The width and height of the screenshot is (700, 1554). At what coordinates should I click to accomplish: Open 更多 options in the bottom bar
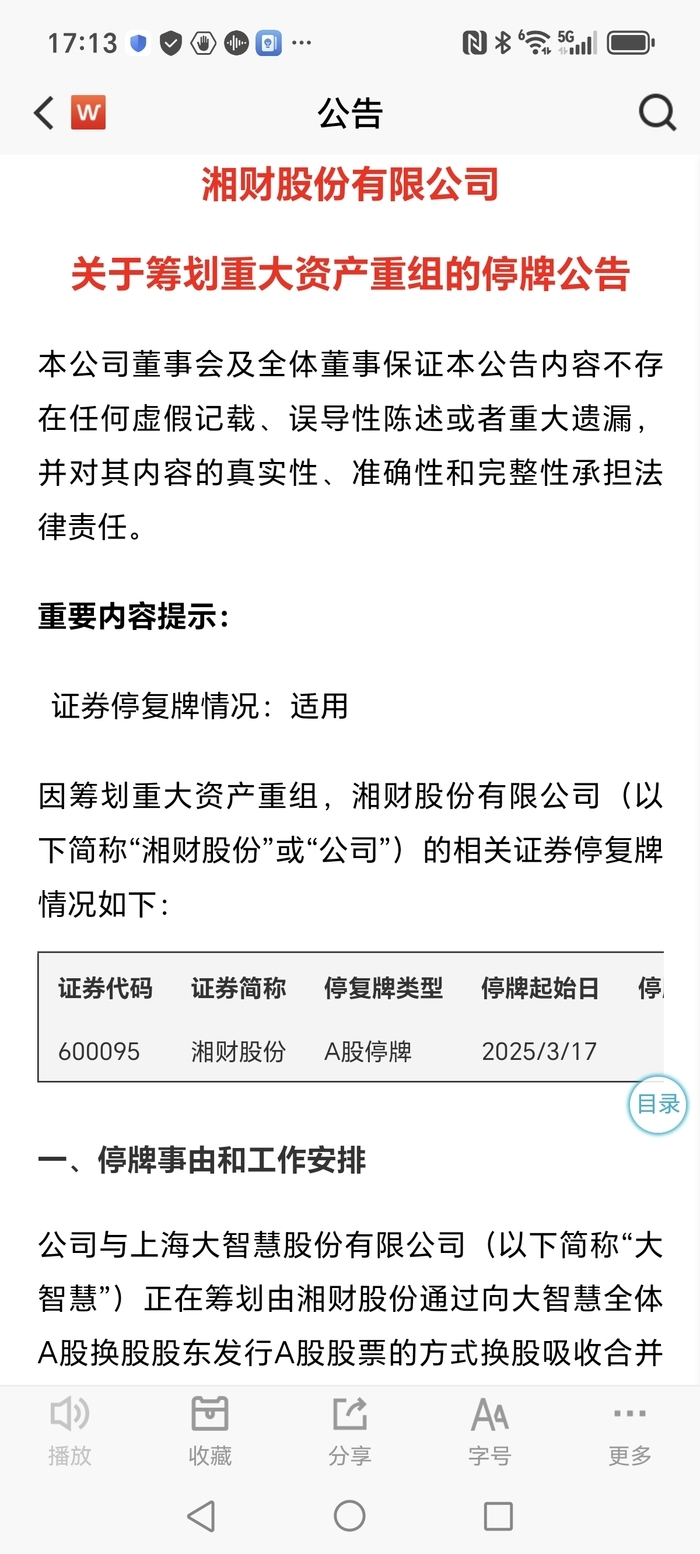click(x=630, y=1432)
